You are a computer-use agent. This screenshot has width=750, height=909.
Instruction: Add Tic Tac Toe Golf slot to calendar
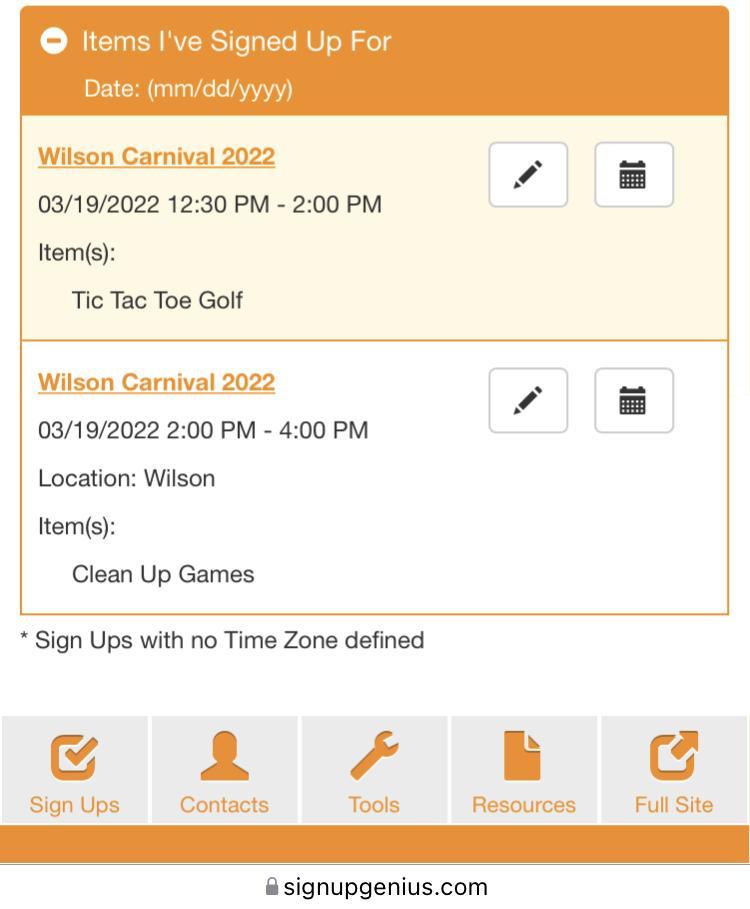[633, 175]
